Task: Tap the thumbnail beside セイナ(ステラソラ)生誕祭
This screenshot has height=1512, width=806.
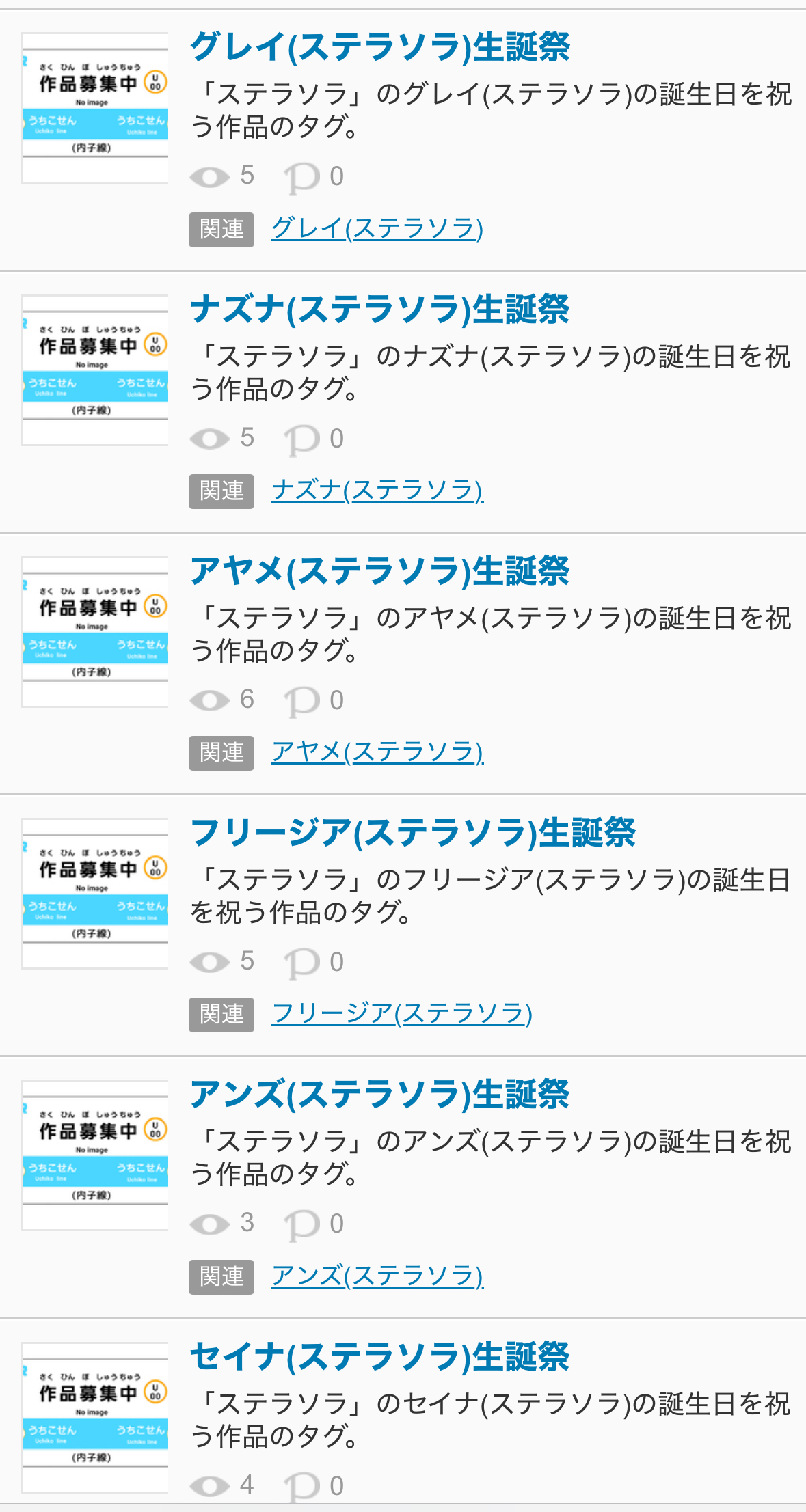Action: [x=95, y=1418]
